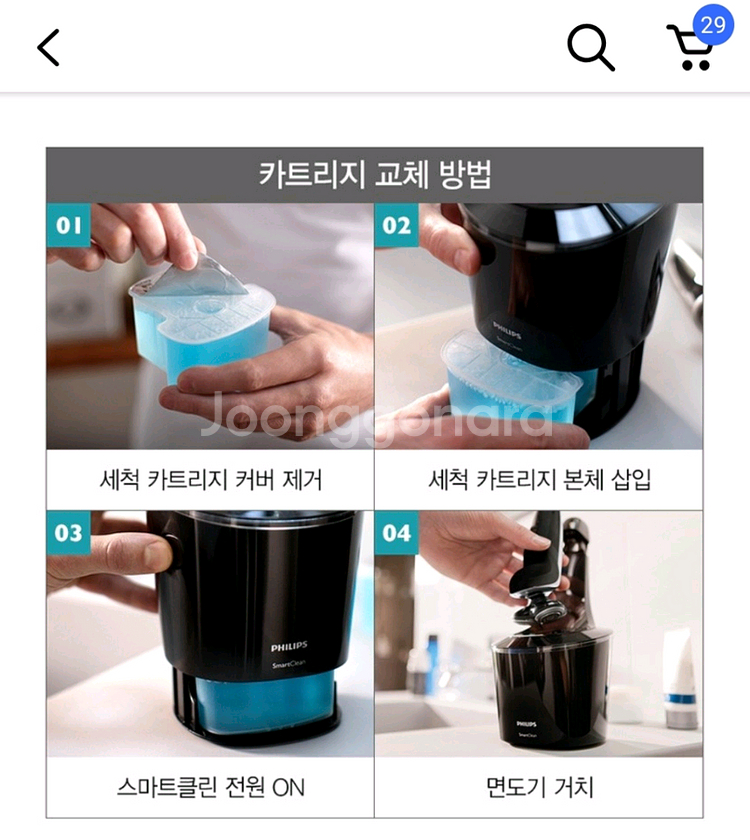Click the 스마트클린 전원 ON caption
The width and height of the screenshot is (750, 840).
pos(210,791)
